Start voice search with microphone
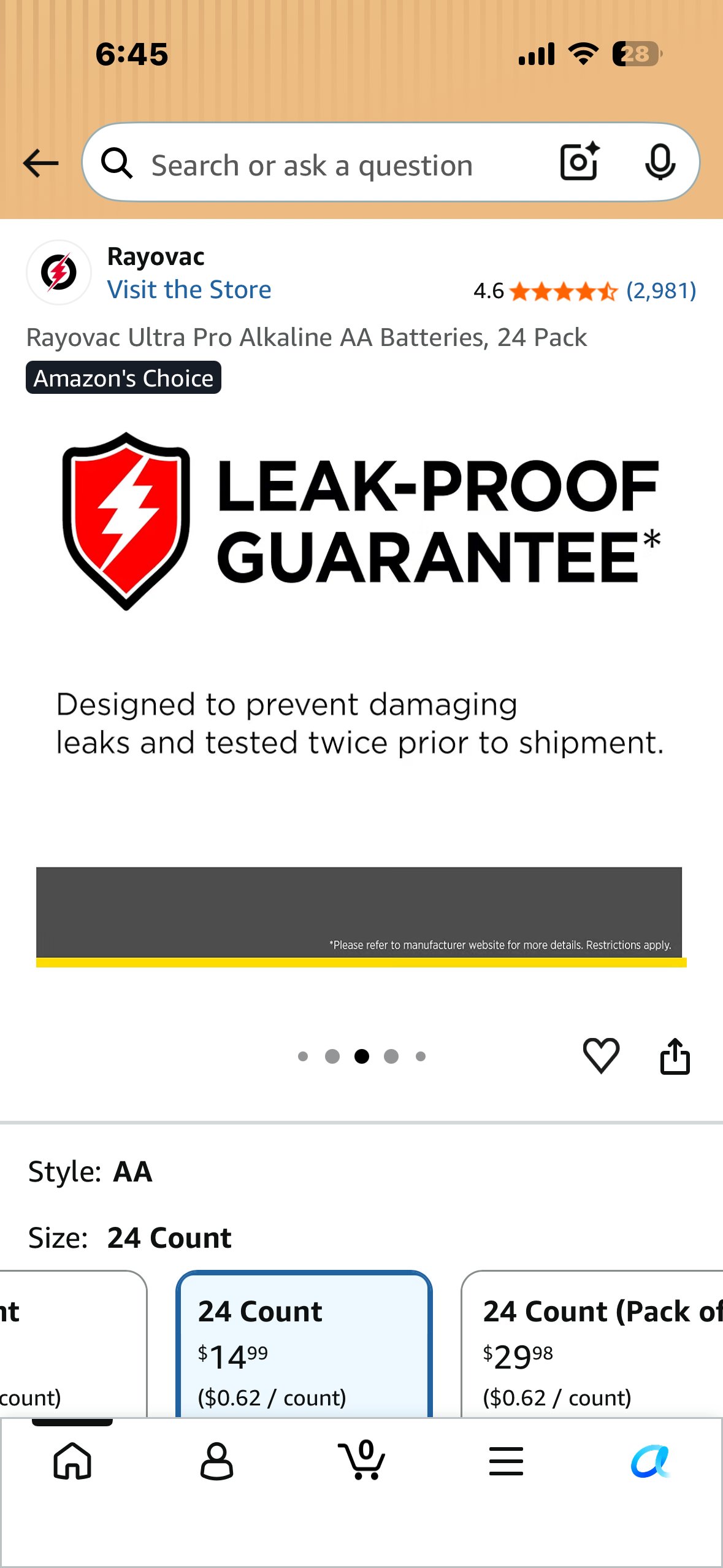The width and height of the screenshot is (723, 1568). 660,162
